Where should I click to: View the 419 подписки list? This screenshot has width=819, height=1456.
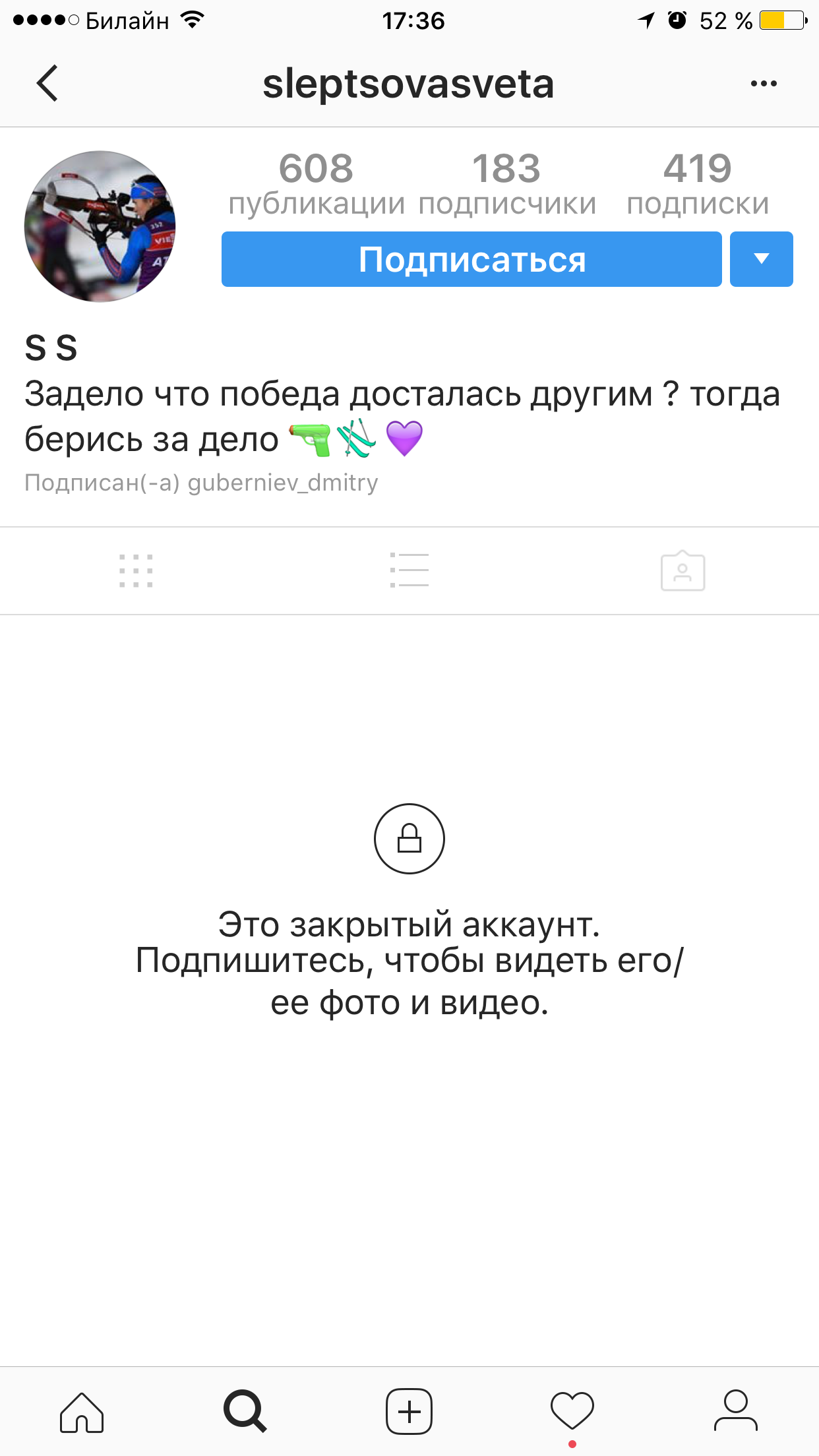[698, 183]
